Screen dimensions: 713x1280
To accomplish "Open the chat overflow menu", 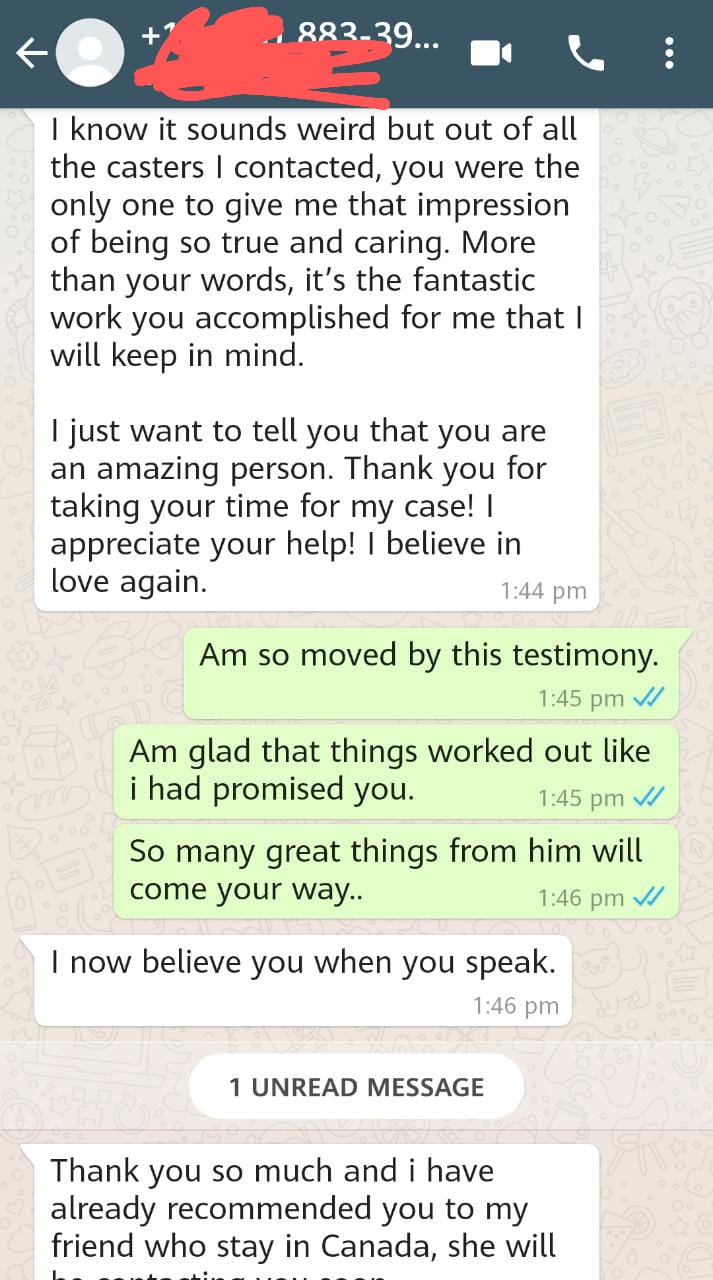I will coord(669,53).
